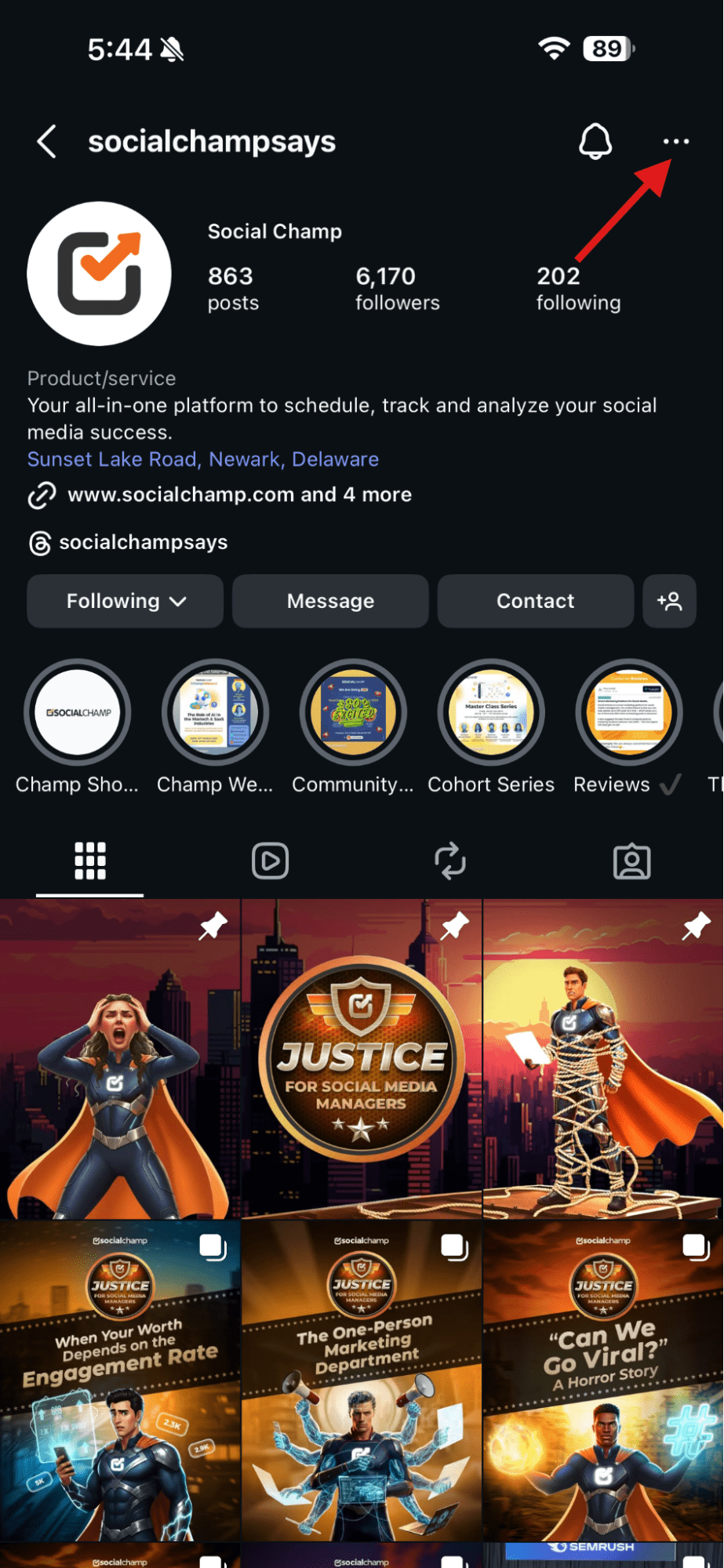Show suggested accounts with add-person icon
The height and width of the screenshot is (1568, 724).
pos(669,602)
